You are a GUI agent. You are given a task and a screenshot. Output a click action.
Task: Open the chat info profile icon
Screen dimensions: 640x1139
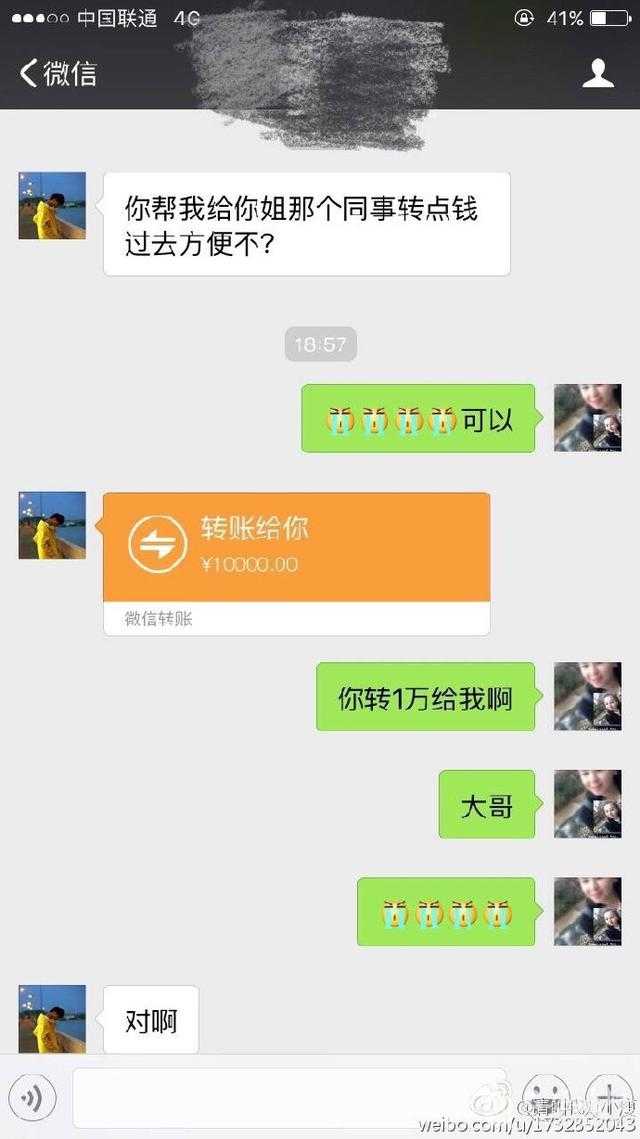pos(598,73)
